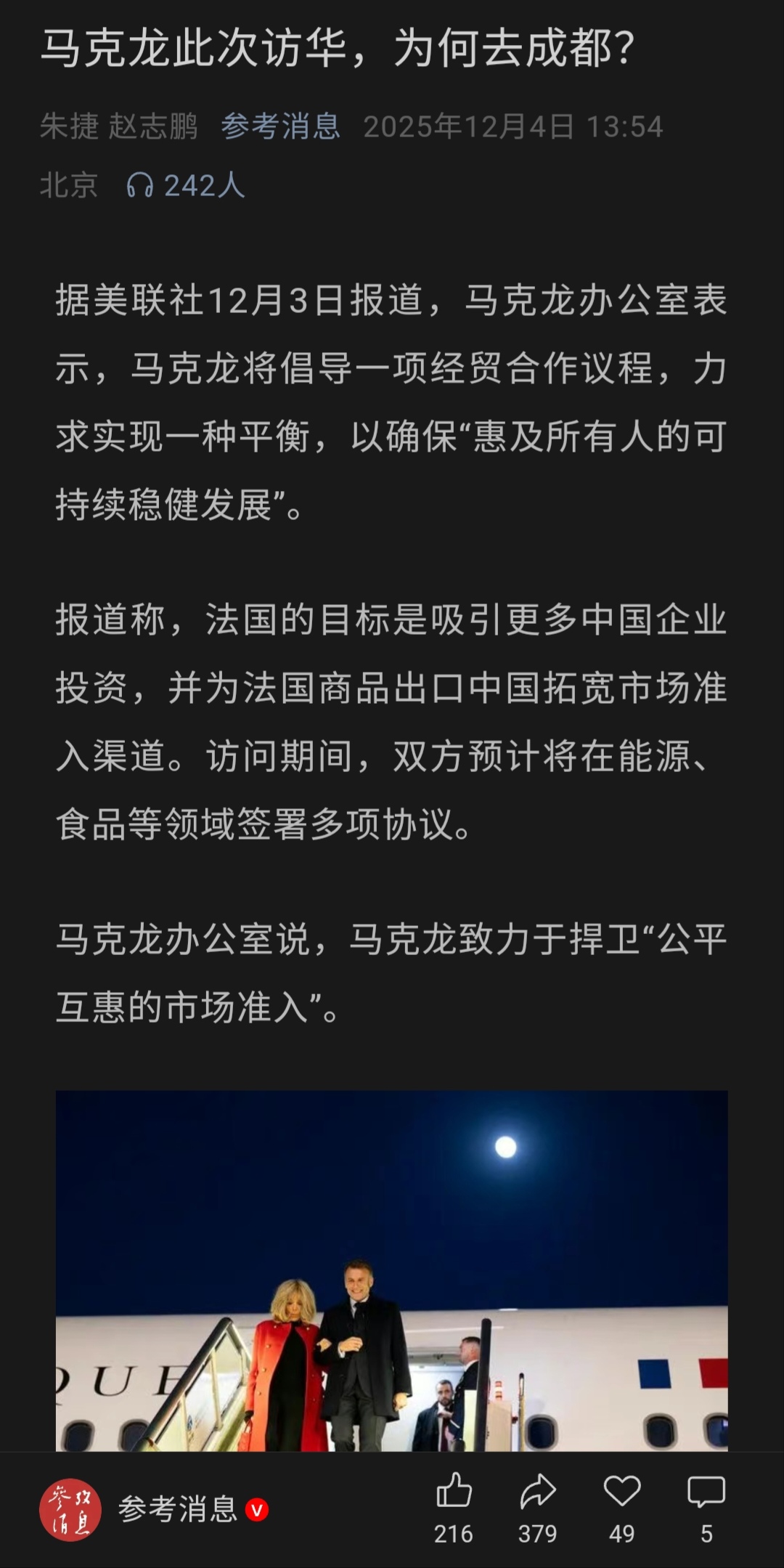The width and height of the screenshot is (784, 1568).
Task: Open the comments bubble icon
Action: click(706, 1491)
